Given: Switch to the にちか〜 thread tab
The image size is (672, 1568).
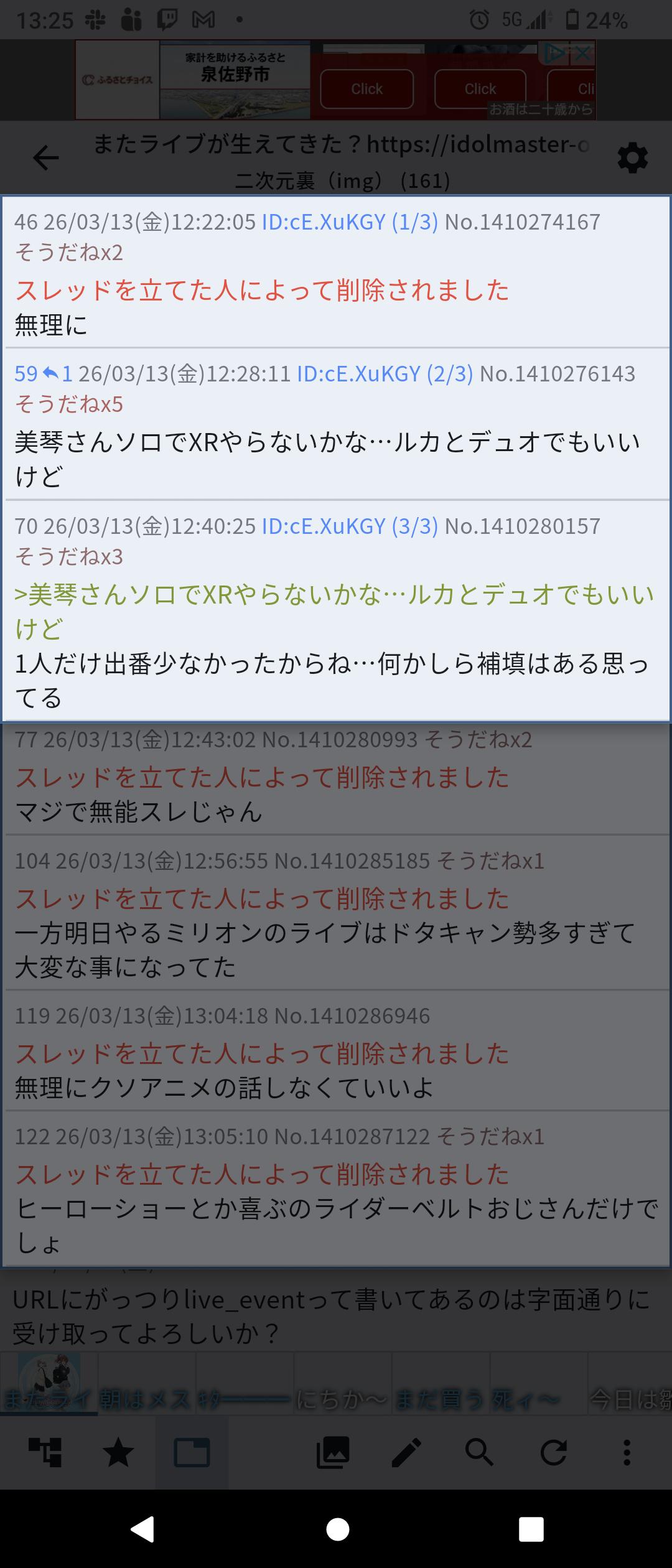Looking at the screenshot, I should tap(342, 1399).
